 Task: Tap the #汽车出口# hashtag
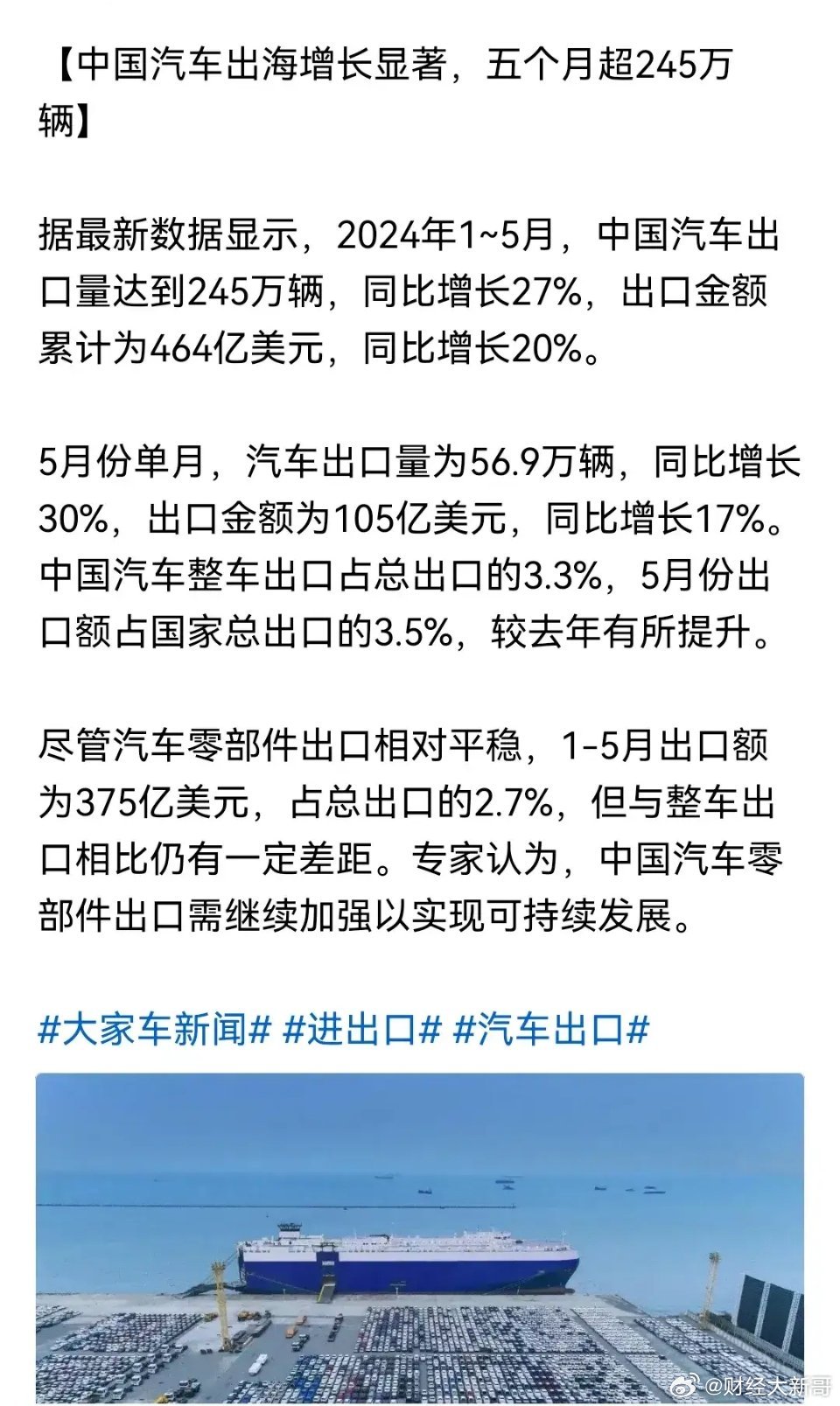[x=551, y=1029]
